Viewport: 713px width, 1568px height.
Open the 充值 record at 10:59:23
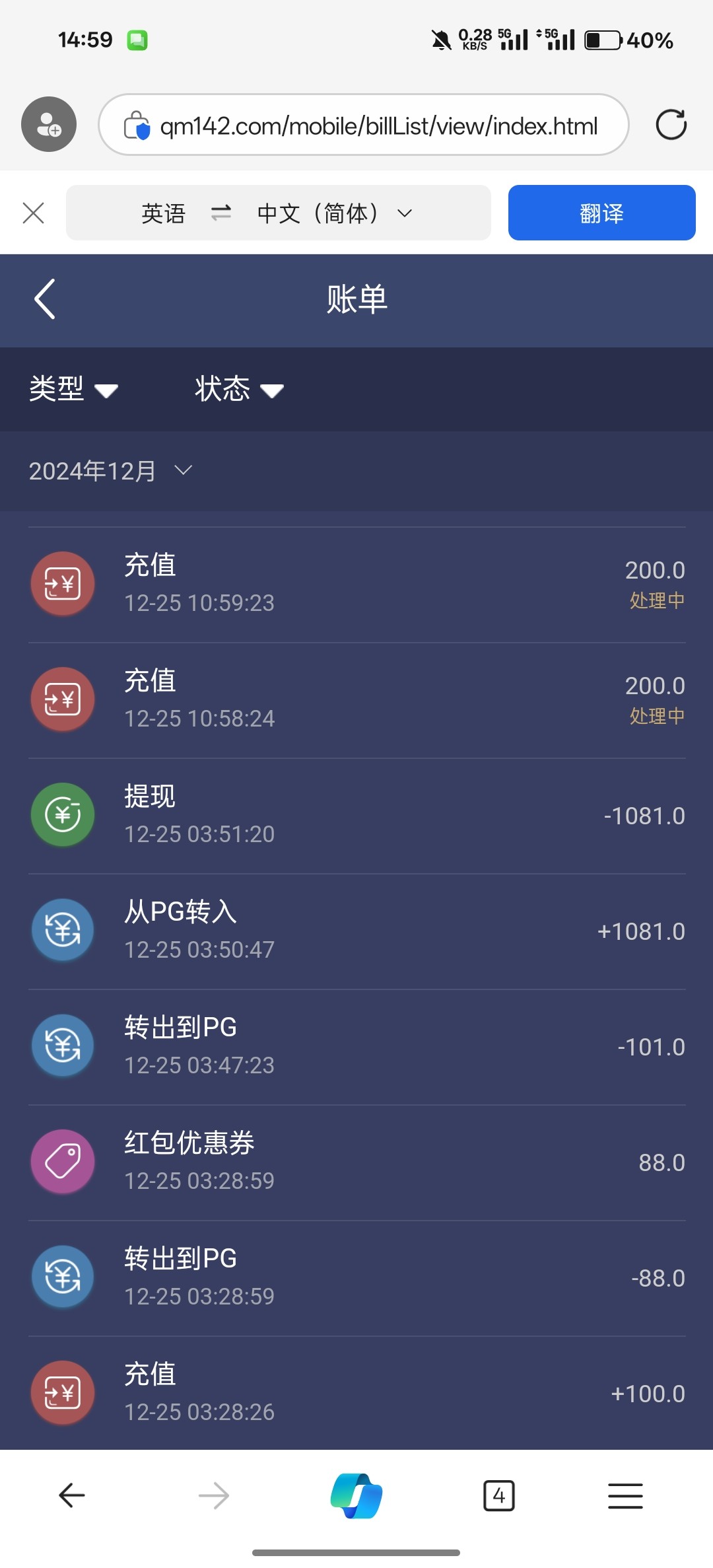coord(356,585)
